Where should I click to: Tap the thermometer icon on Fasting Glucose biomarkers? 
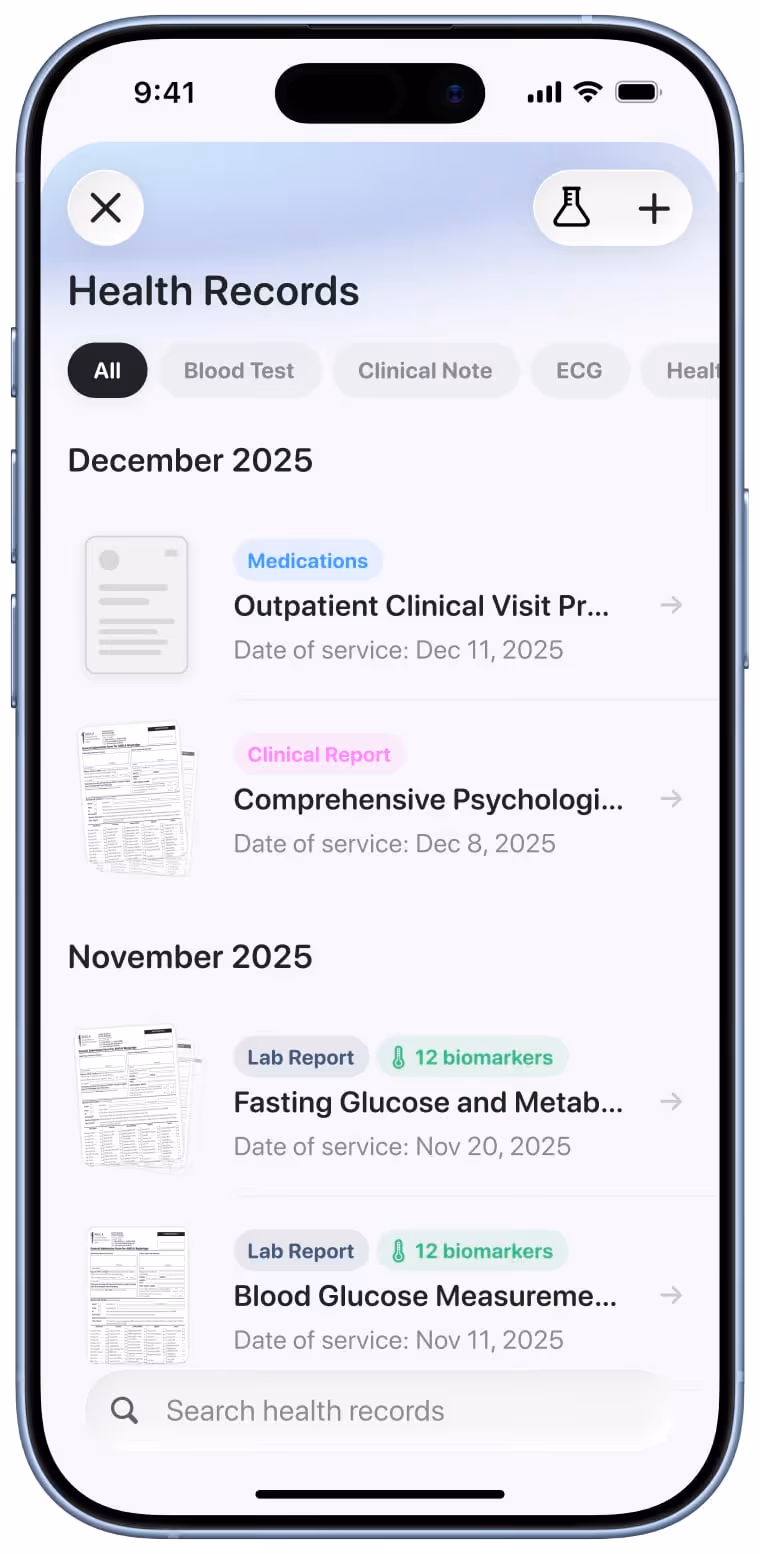pyautogui.click(x=400, y=1057)
